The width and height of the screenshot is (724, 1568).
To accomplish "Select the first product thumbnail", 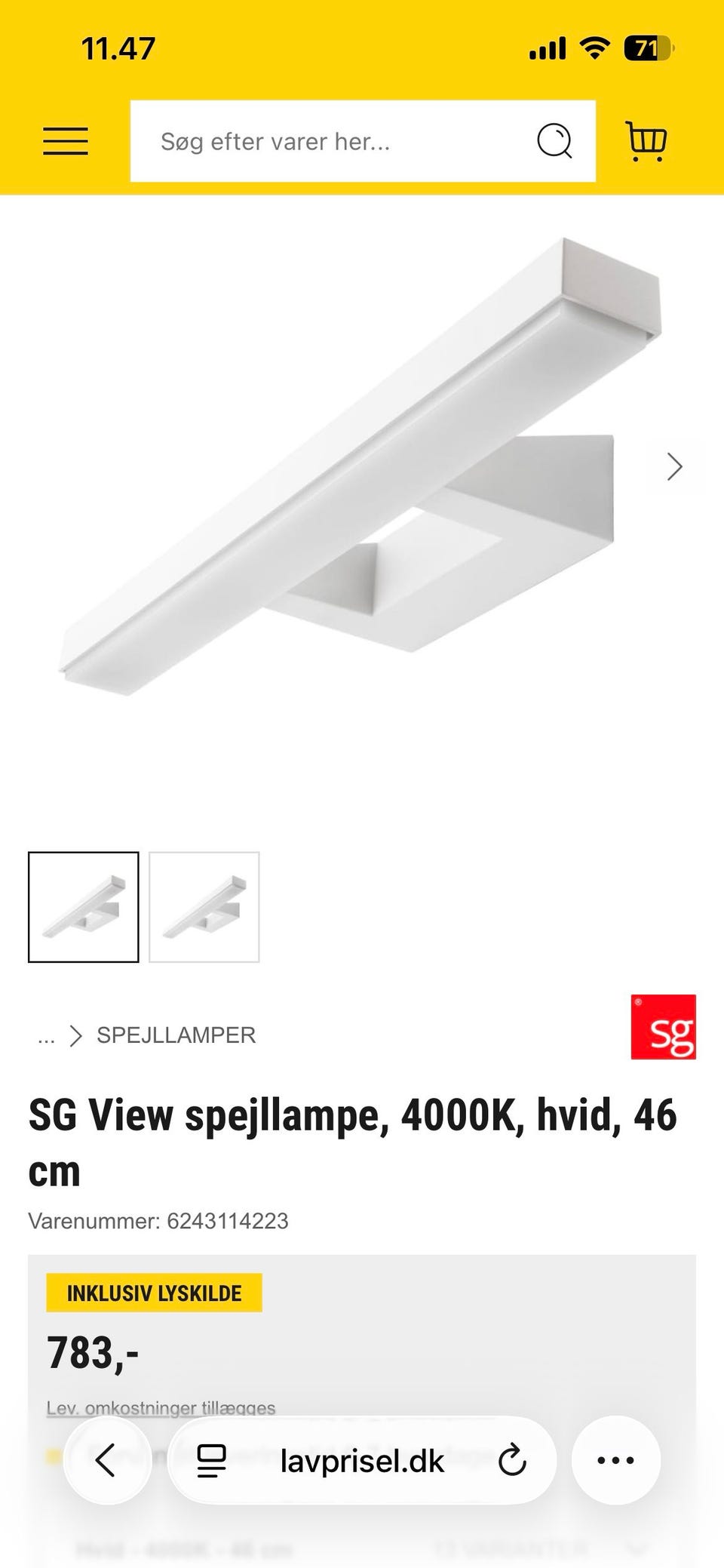I will tap(83, 907).
